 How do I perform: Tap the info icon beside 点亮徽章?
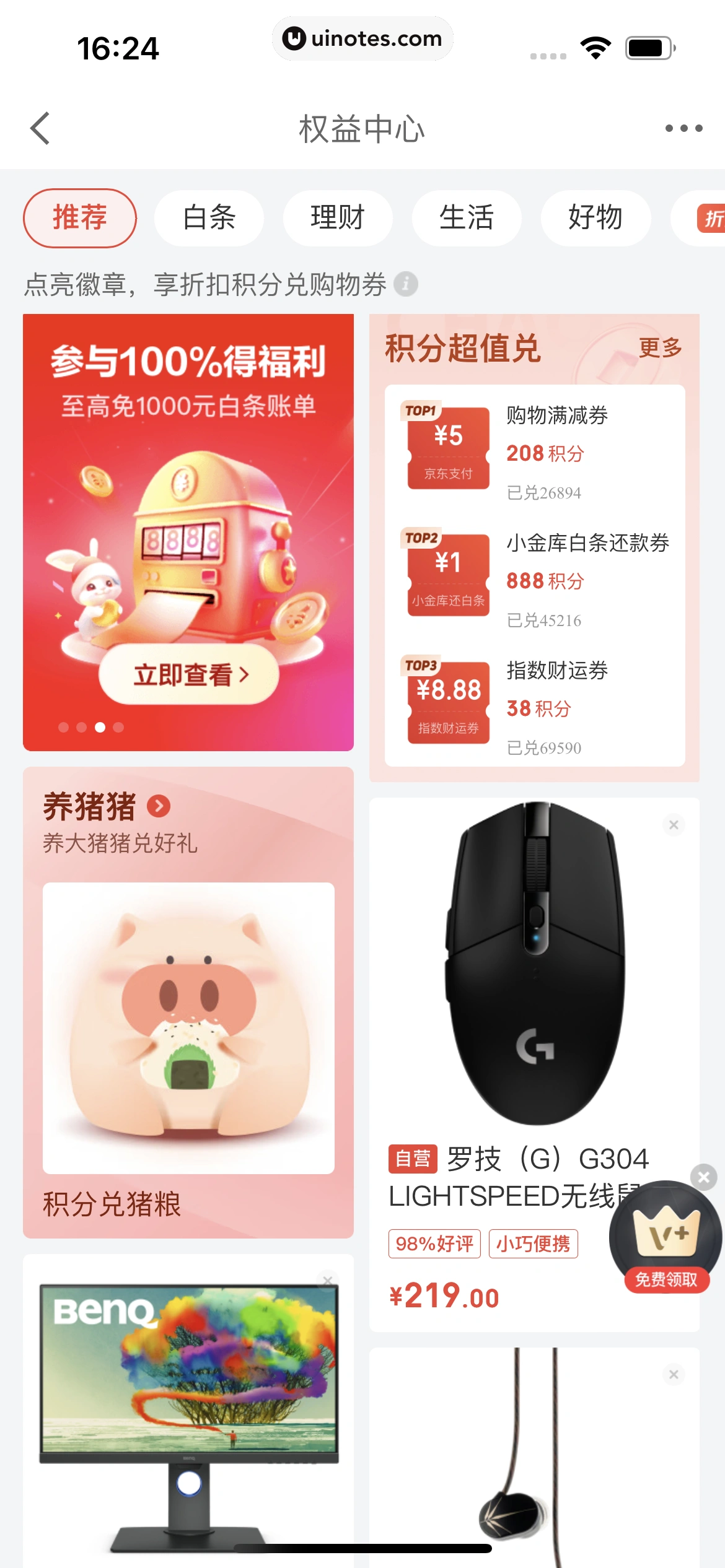click(406, 284)
